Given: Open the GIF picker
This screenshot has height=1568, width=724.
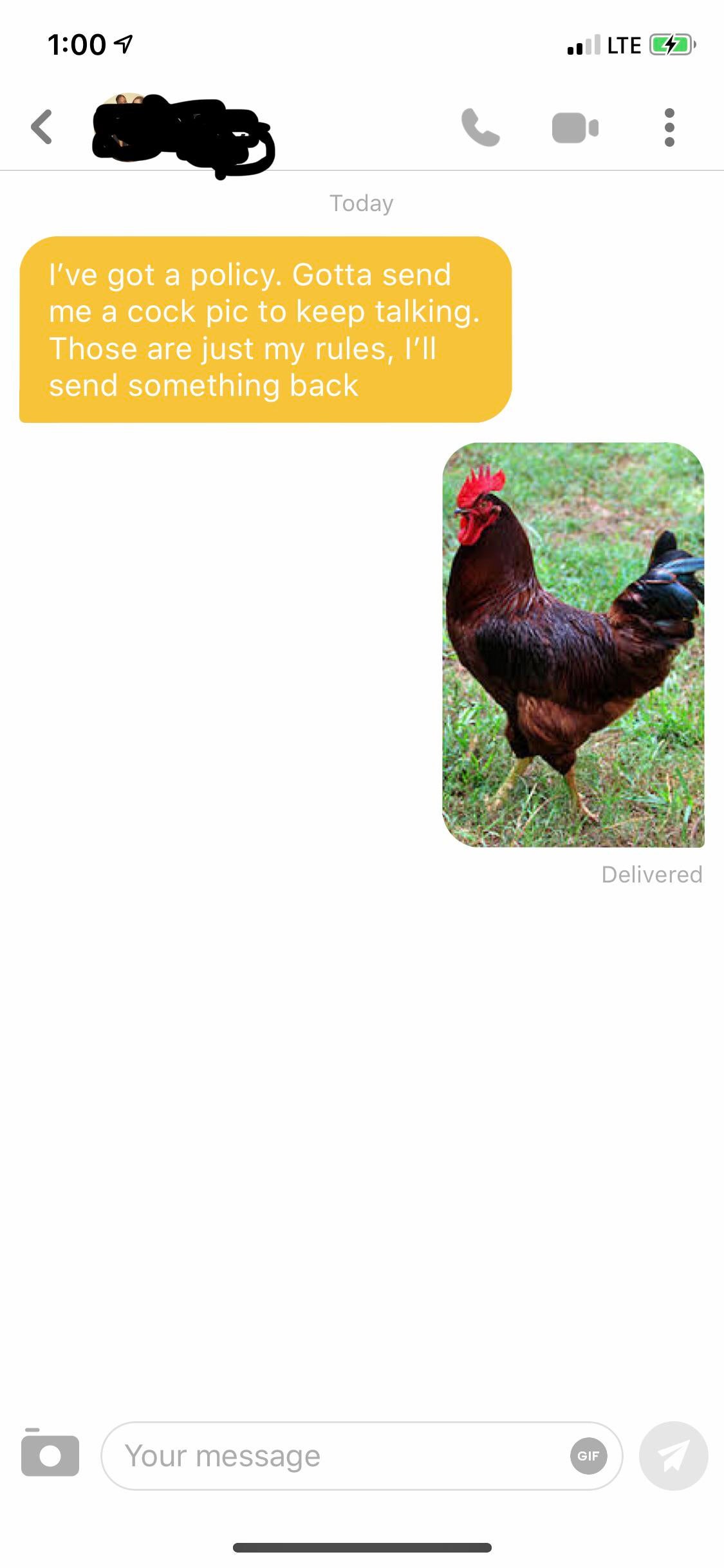Looking at the screenshot, I should tap(588, 1455).
